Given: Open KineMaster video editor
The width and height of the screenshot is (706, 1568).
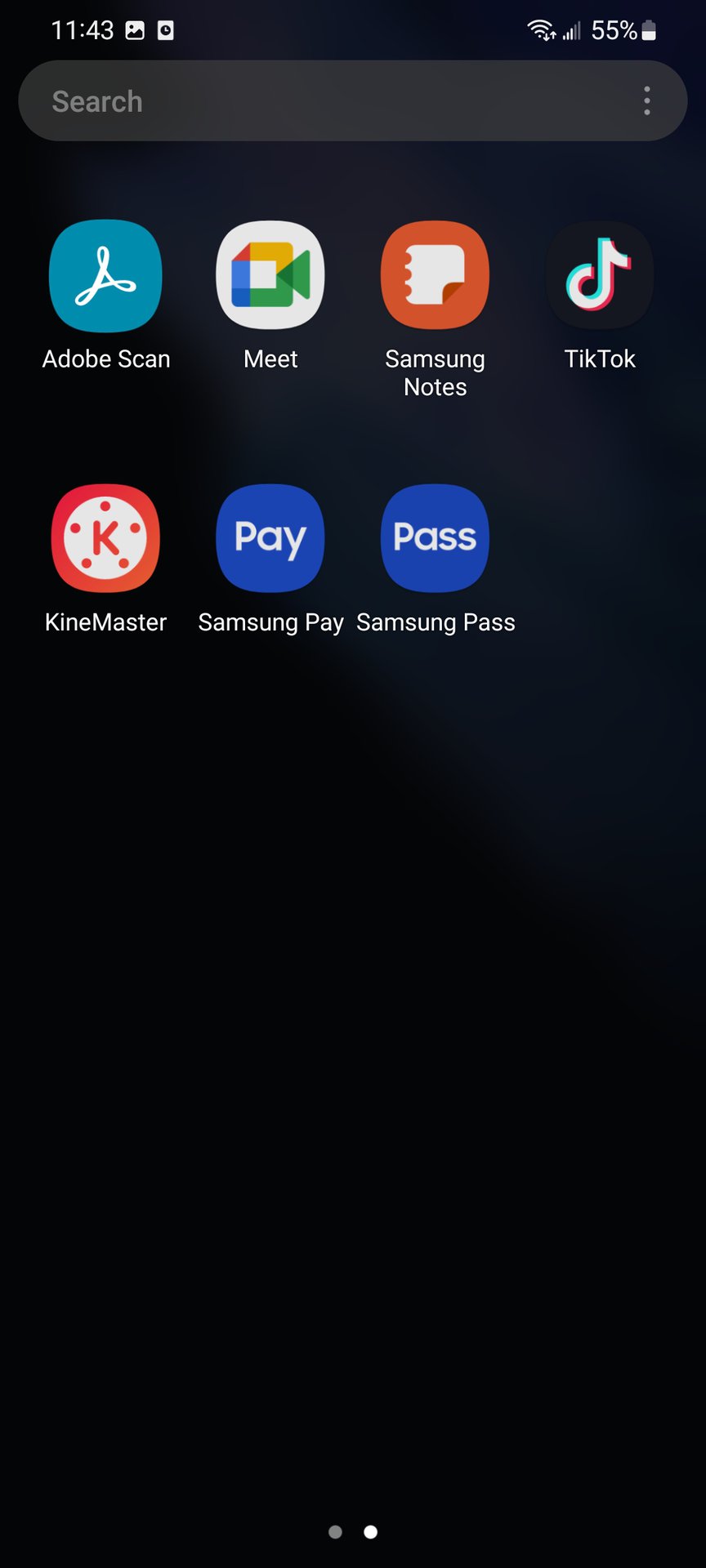Looking at the screenshot, I should pyautogui.click(x=106, y=538).
